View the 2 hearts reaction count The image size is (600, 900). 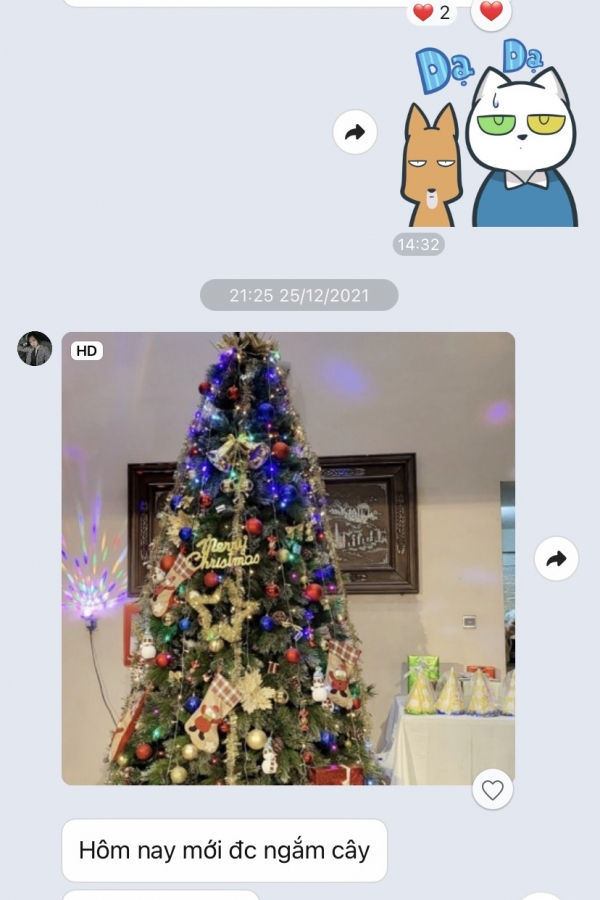(x=432, y=13)
